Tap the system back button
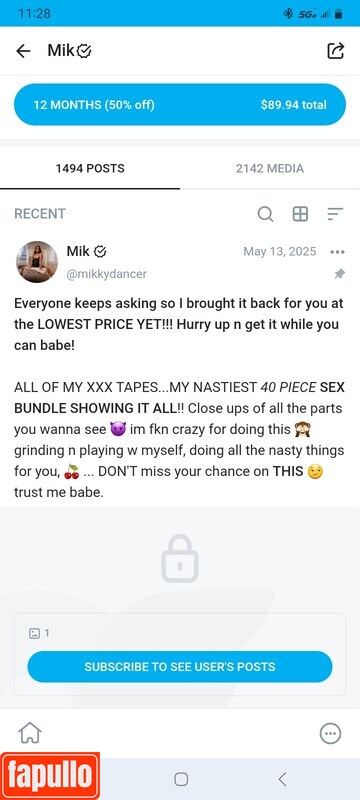The image size is (360, 800). click(x=282, y=779)
